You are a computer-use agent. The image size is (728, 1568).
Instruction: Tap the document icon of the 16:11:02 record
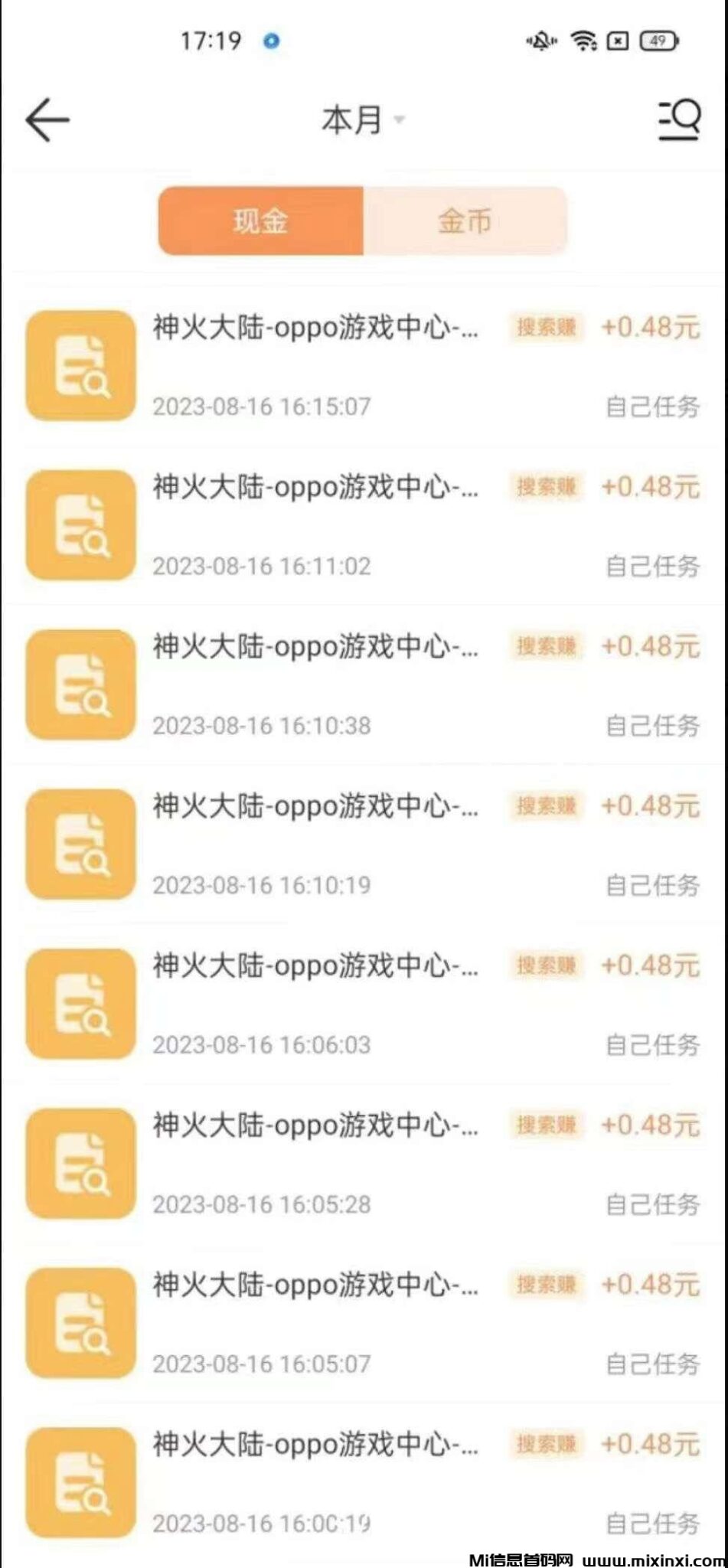(80, 525)
